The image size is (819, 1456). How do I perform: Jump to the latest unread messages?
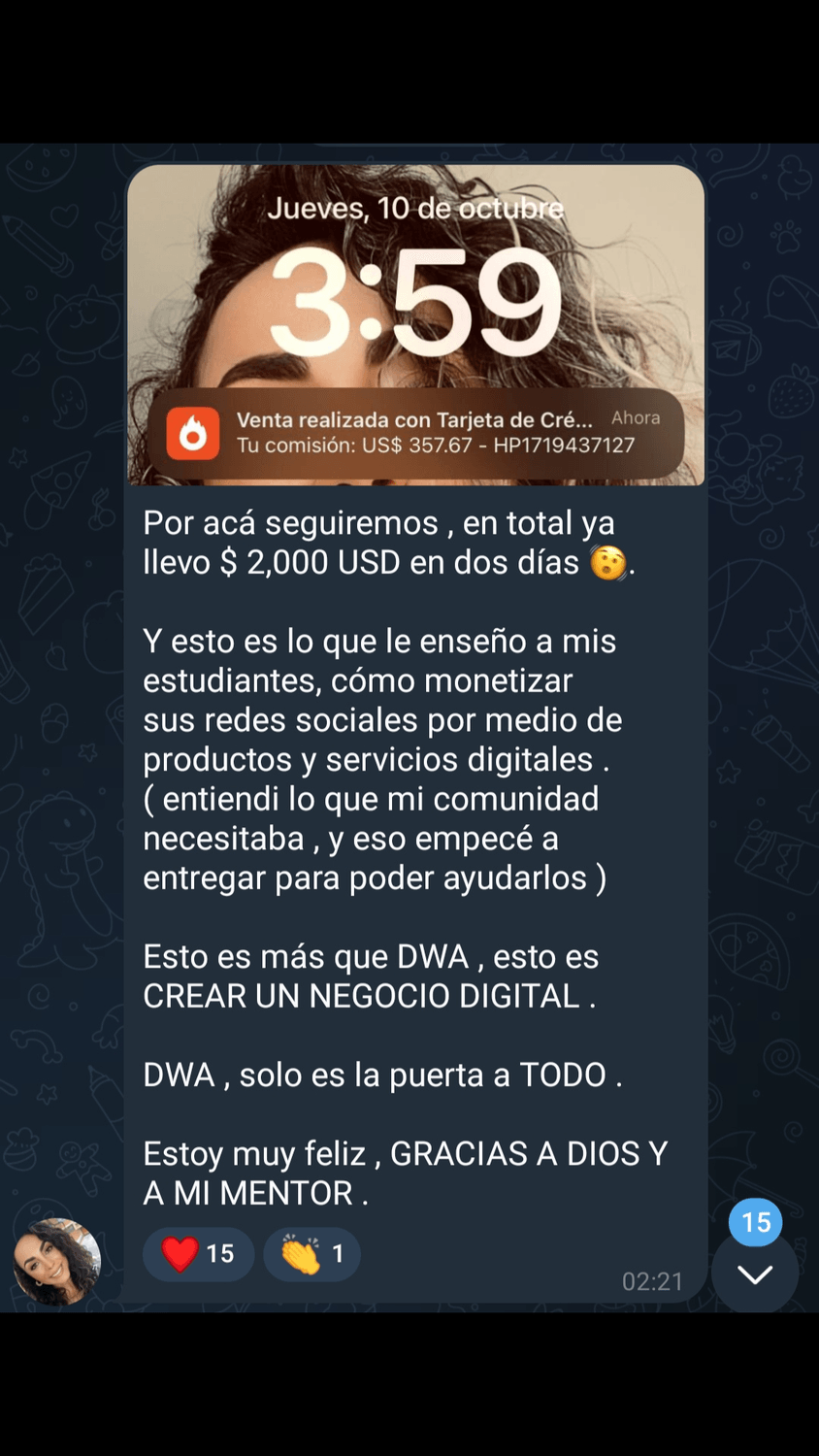754,1272
